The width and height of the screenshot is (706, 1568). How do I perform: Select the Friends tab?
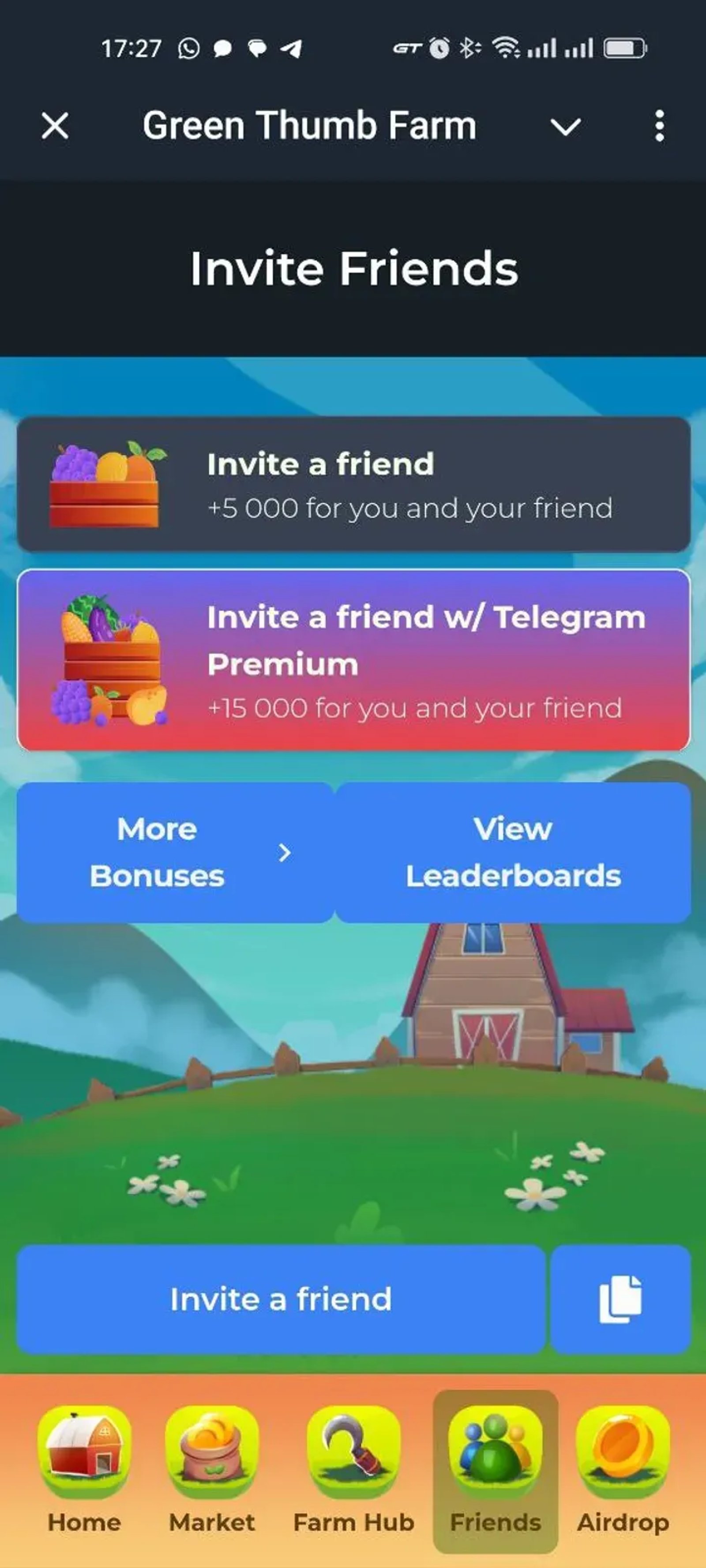(495, 1469)
